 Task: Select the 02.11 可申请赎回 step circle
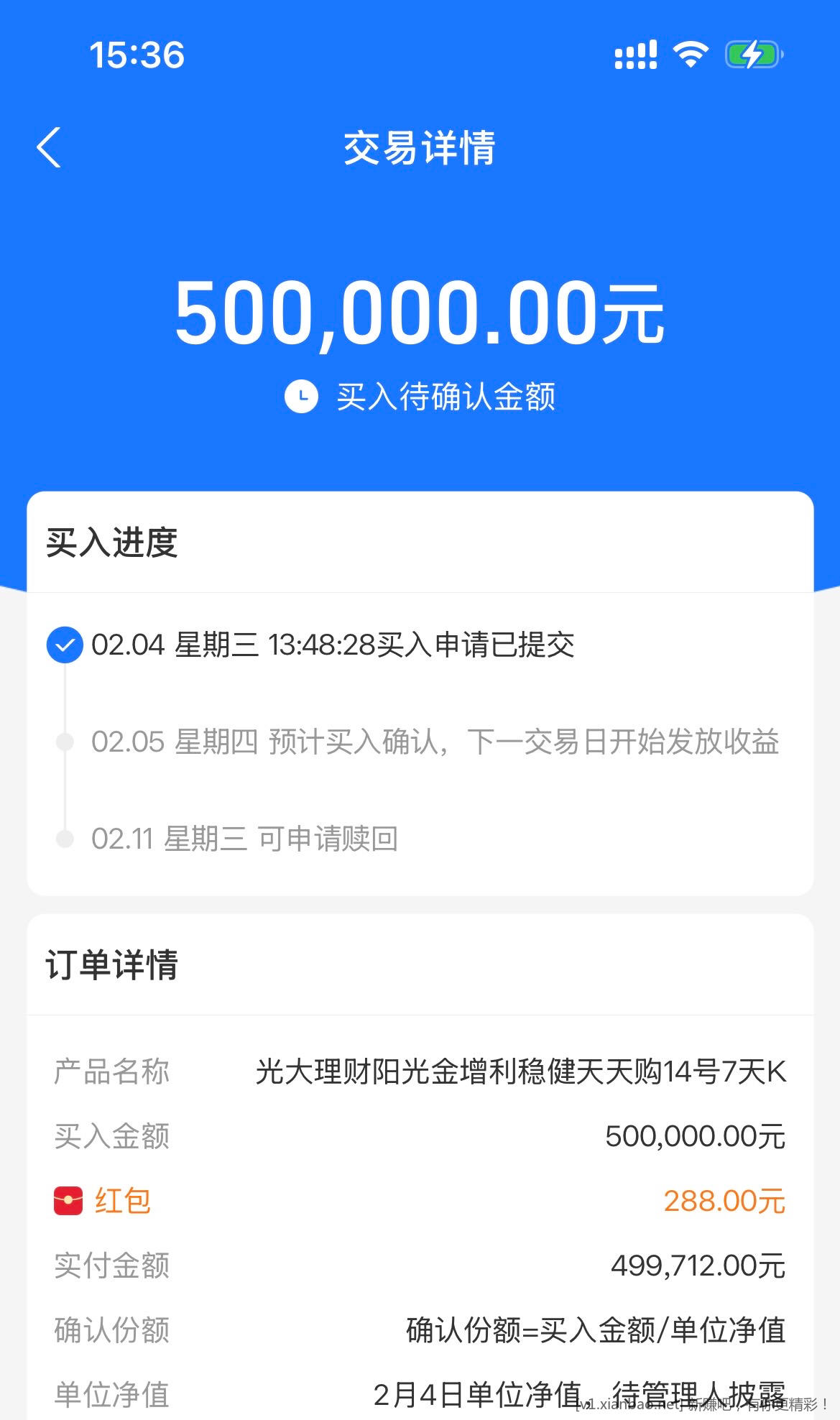65,838
